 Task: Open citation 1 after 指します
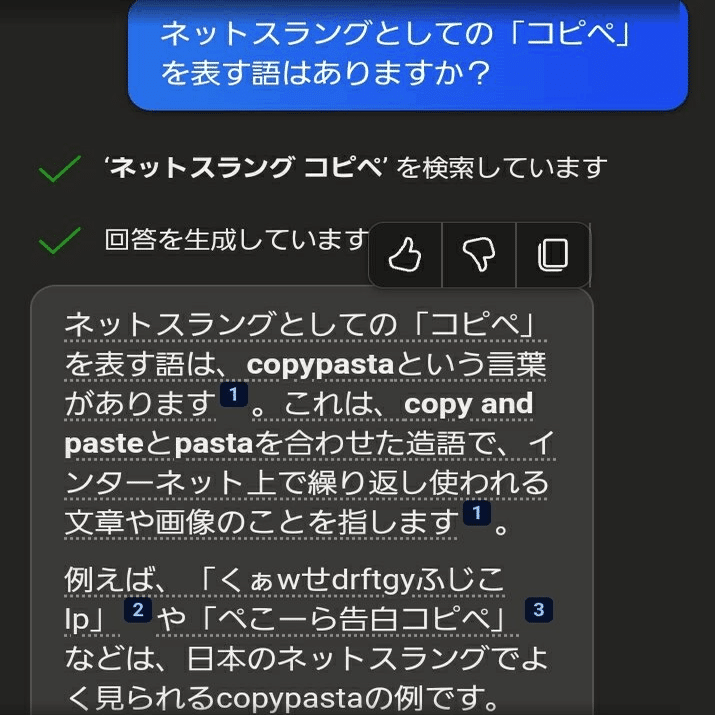coord(477,514)
